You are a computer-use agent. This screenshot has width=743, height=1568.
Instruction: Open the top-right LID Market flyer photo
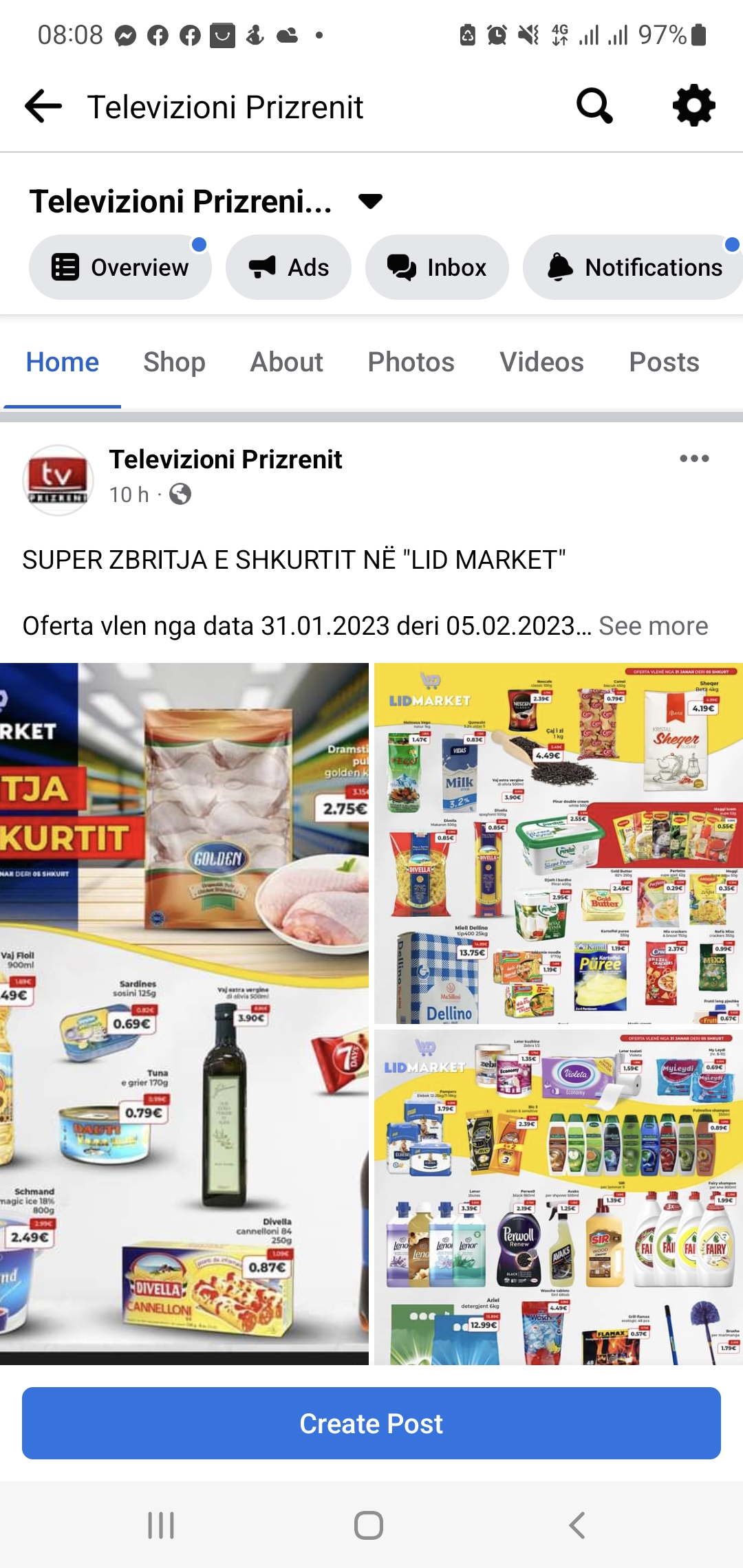[x=558, y=843]
